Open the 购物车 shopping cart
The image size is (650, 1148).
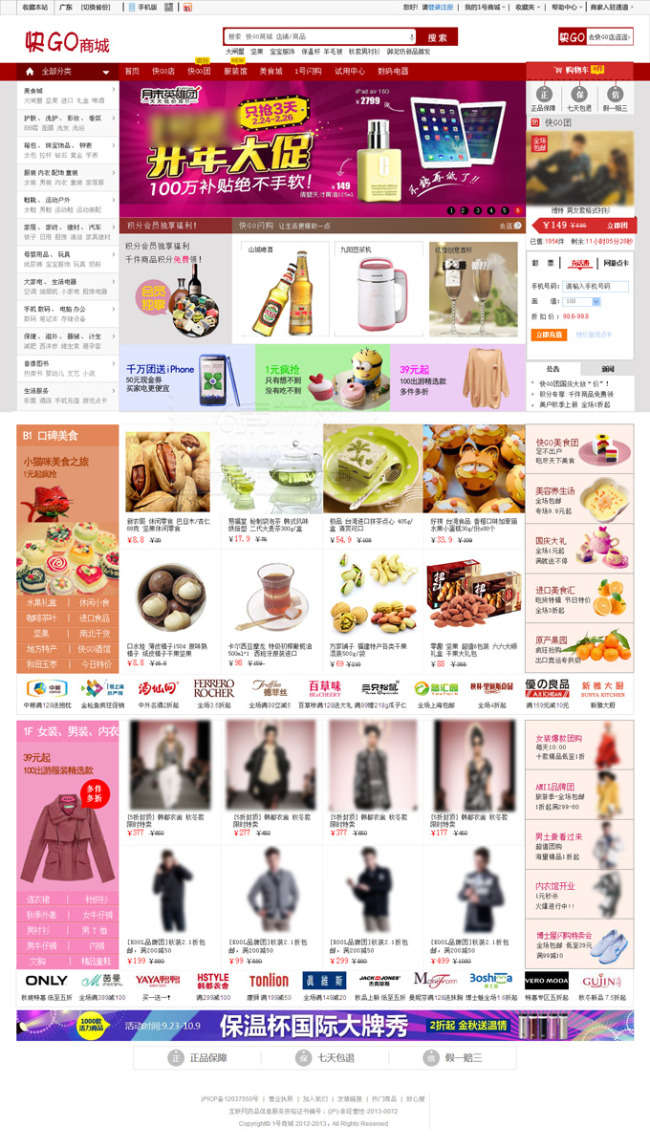point(579,71)
